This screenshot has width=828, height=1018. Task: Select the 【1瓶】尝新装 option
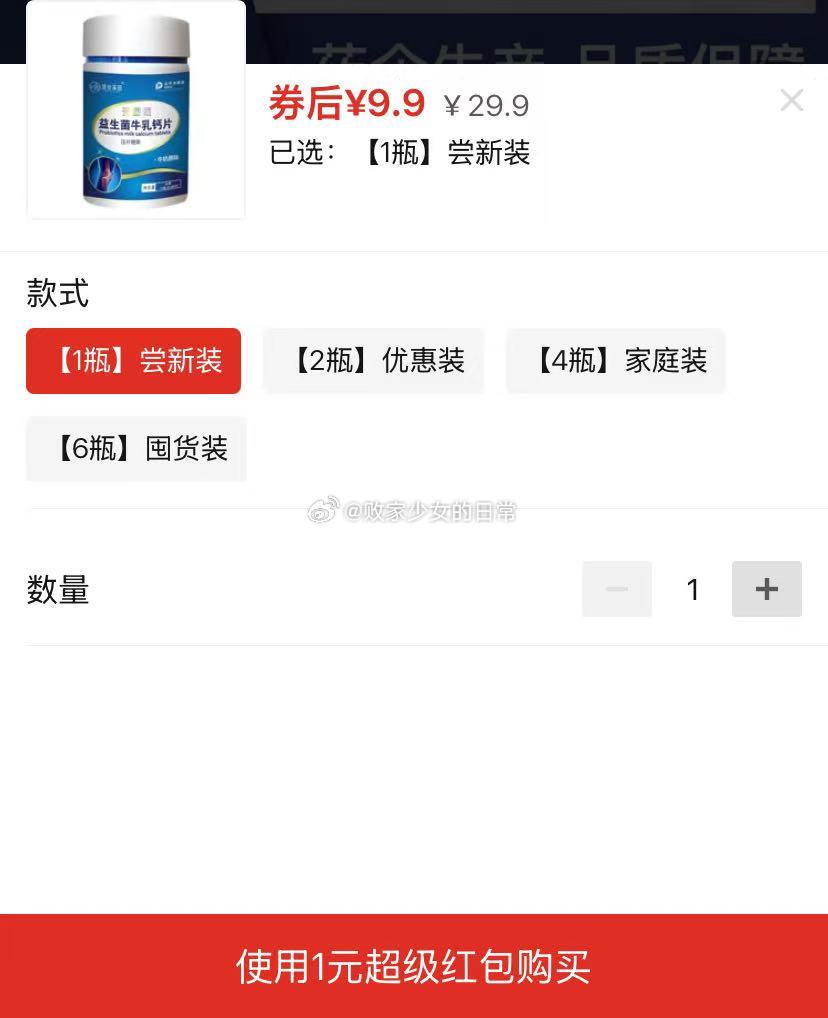[134, 361]
